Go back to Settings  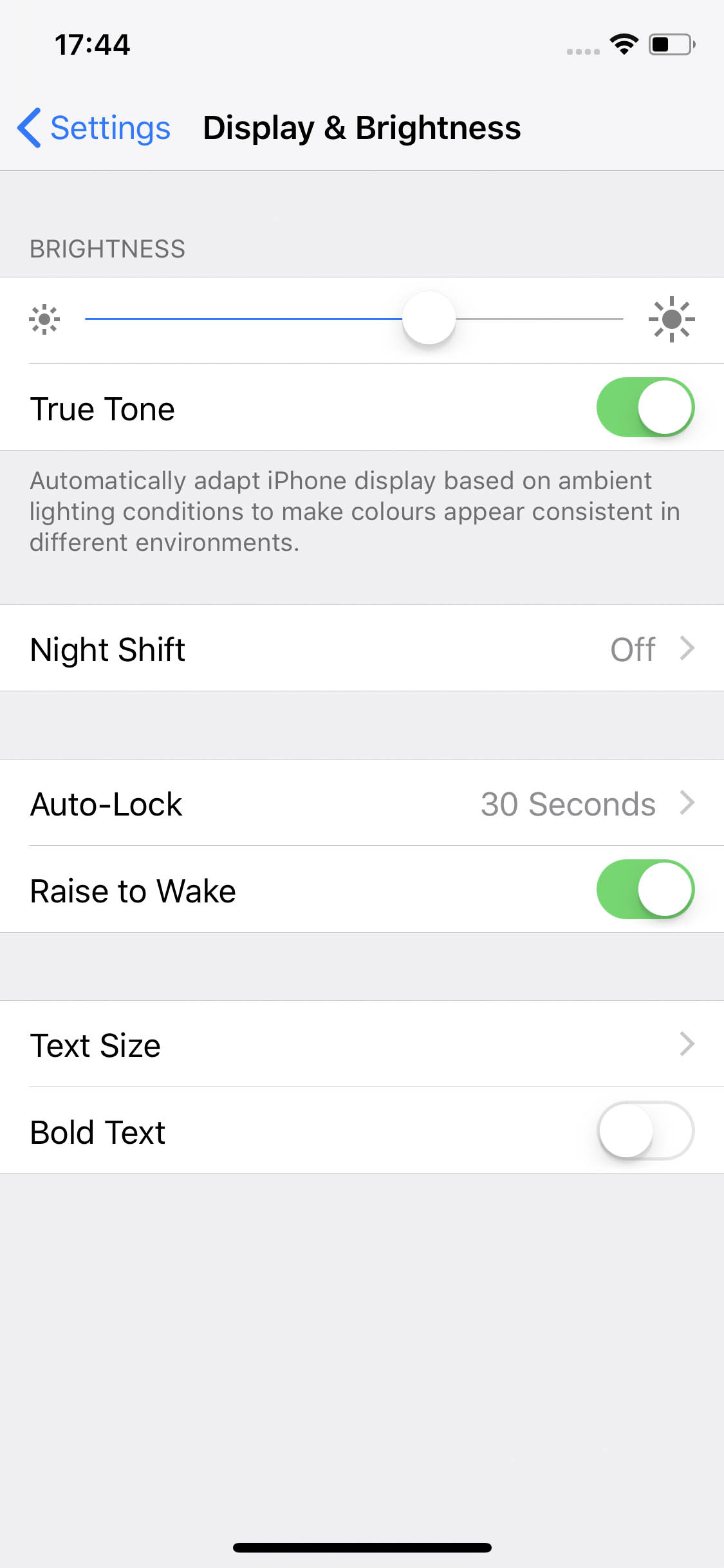click(x=94, y=127)
